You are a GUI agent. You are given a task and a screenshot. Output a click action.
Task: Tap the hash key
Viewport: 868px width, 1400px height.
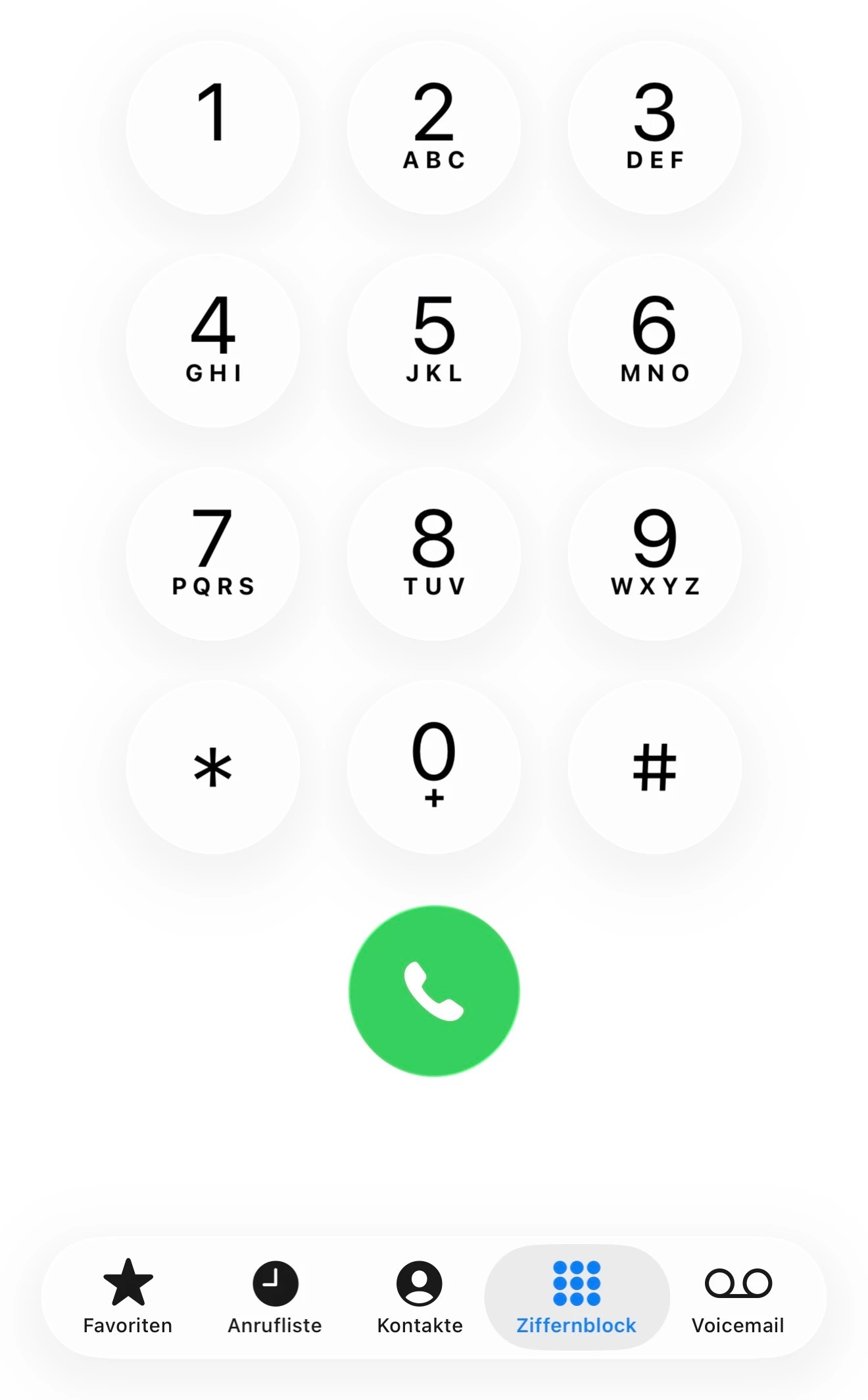(655, 767)
